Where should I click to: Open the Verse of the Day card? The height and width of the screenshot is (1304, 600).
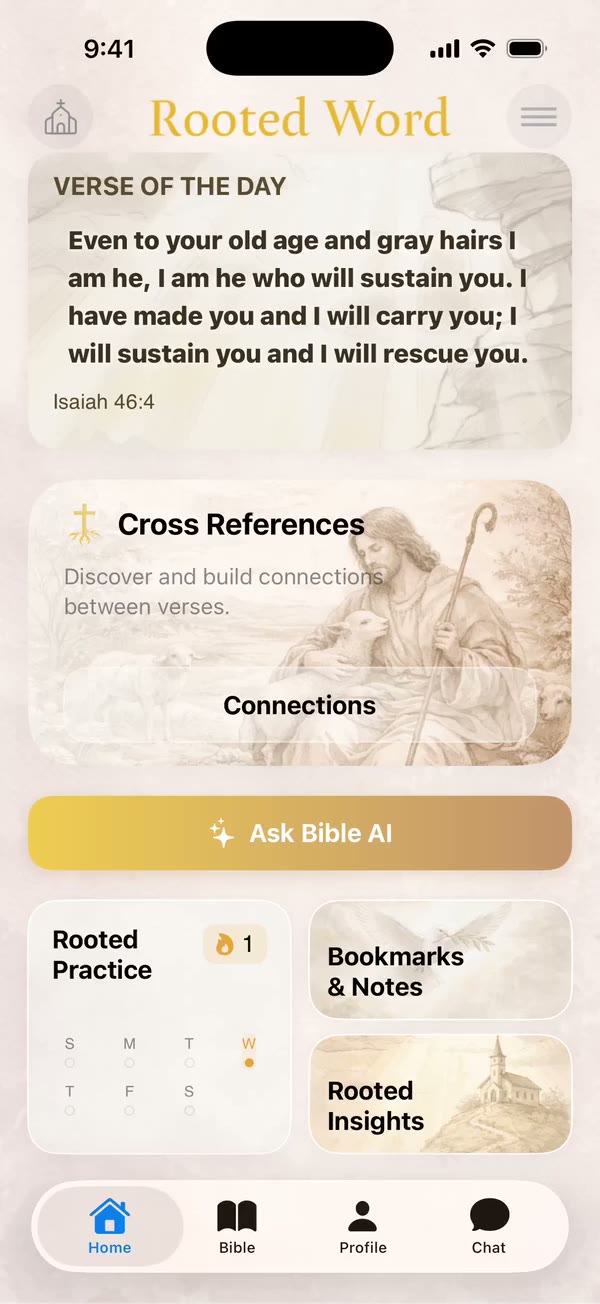(300, 300)
